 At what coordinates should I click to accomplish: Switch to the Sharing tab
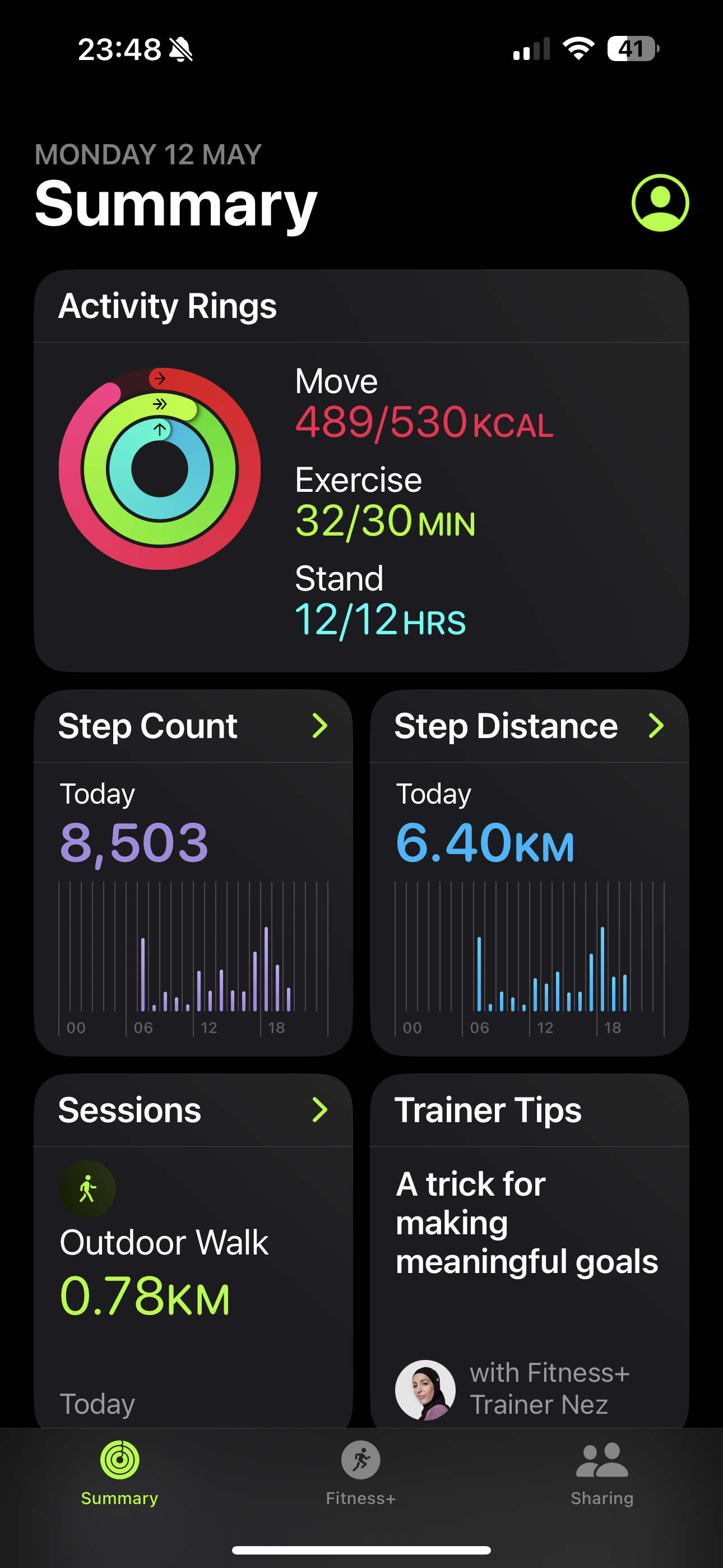coord(602,1473)
